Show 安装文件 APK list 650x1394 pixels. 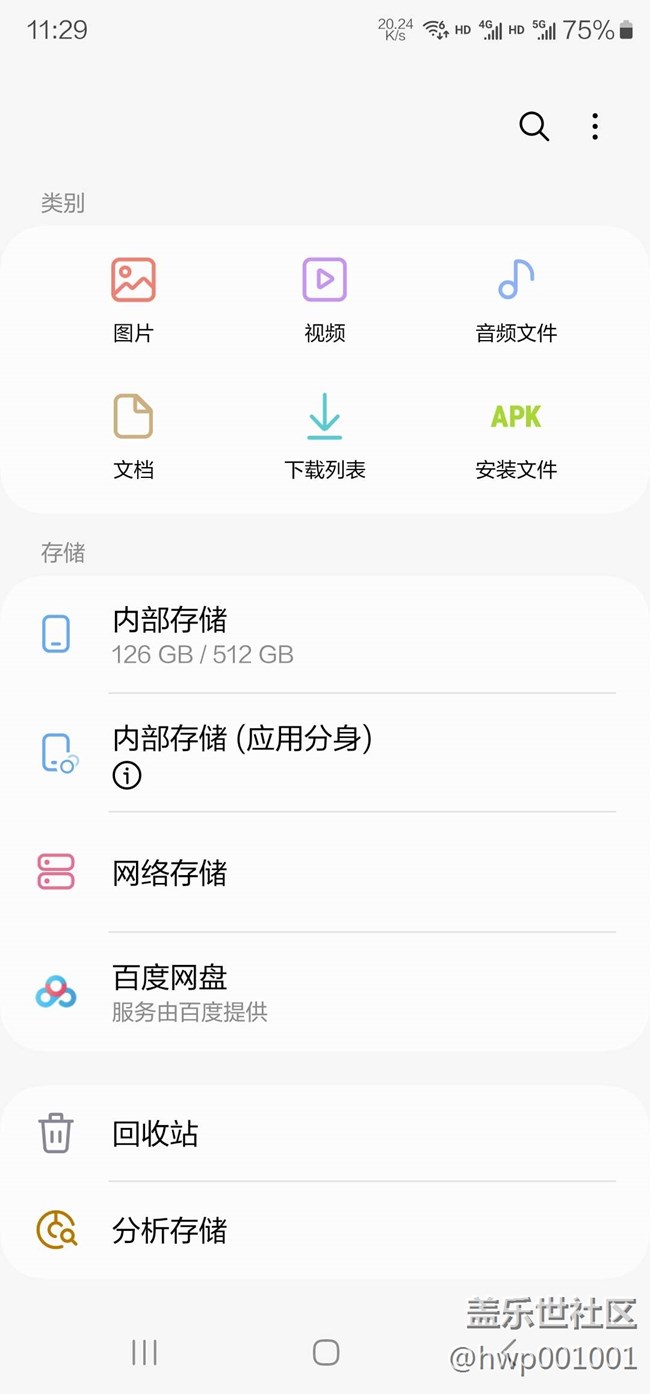click(516, 435)
